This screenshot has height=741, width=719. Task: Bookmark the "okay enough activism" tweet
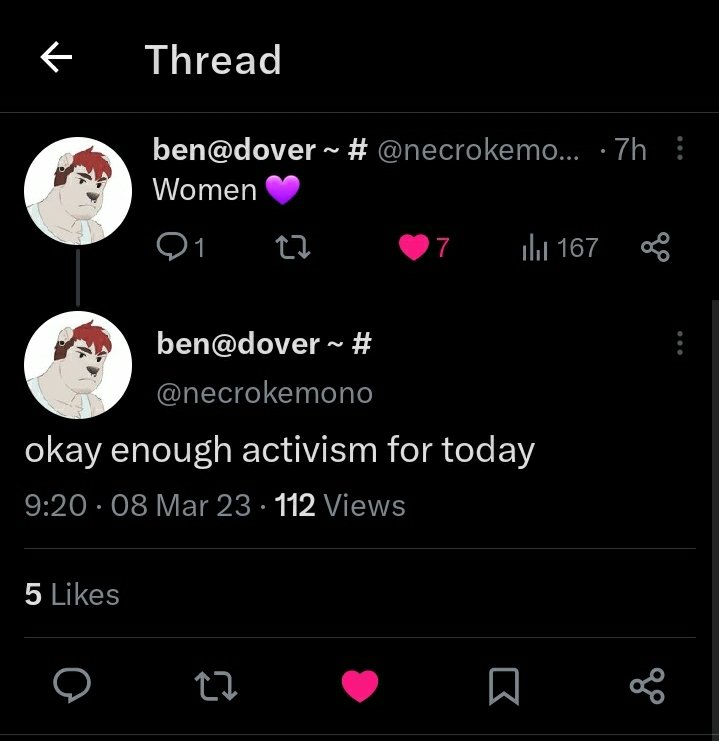[x=502, y=686]
